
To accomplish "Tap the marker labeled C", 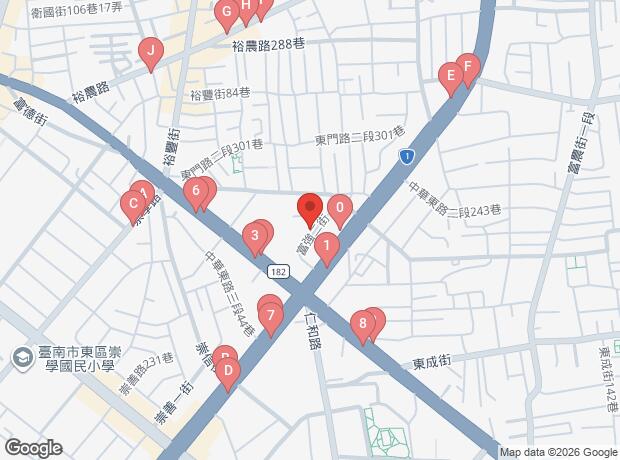I will point(133,208).
